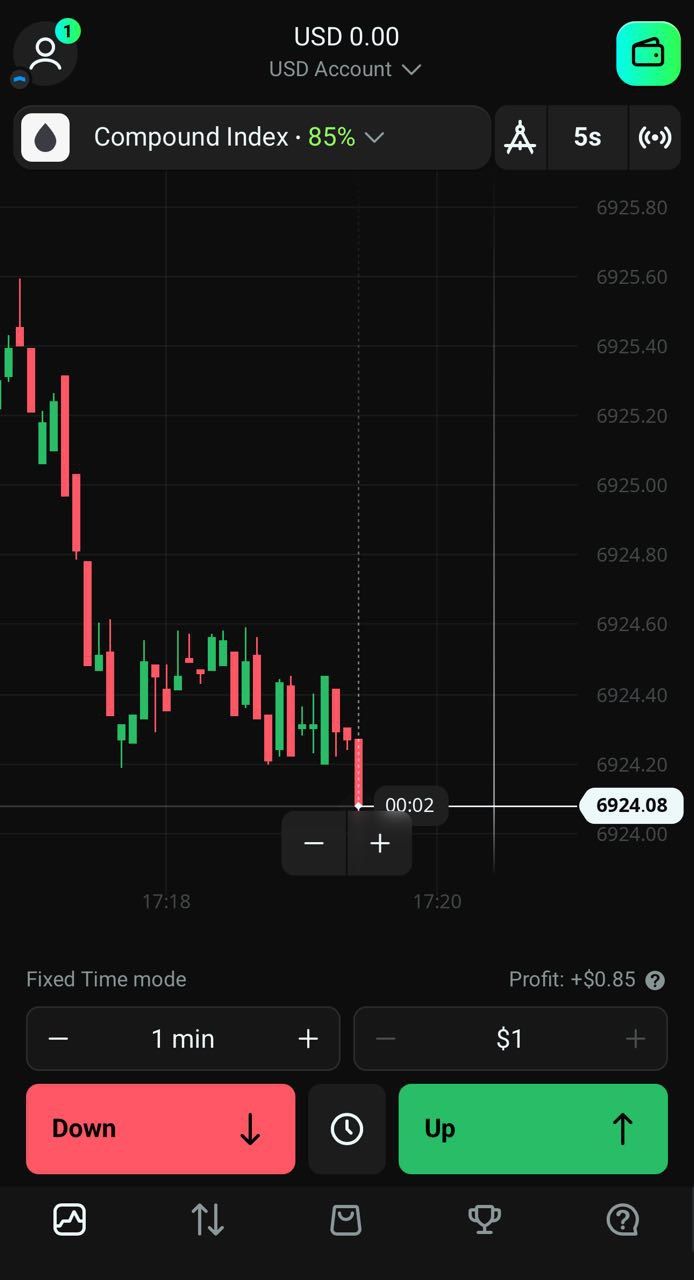
Task: Increase the $1 trade amount
Action: [635, 1039]
